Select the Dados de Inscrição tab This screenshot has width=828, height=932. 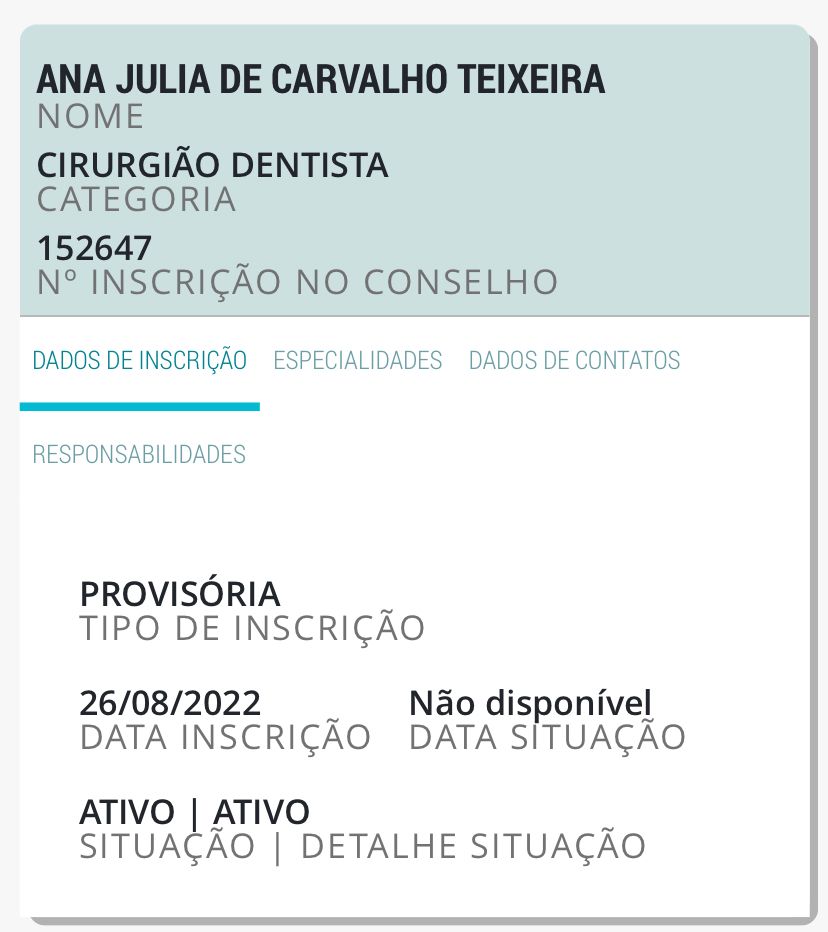click(139, 361)
